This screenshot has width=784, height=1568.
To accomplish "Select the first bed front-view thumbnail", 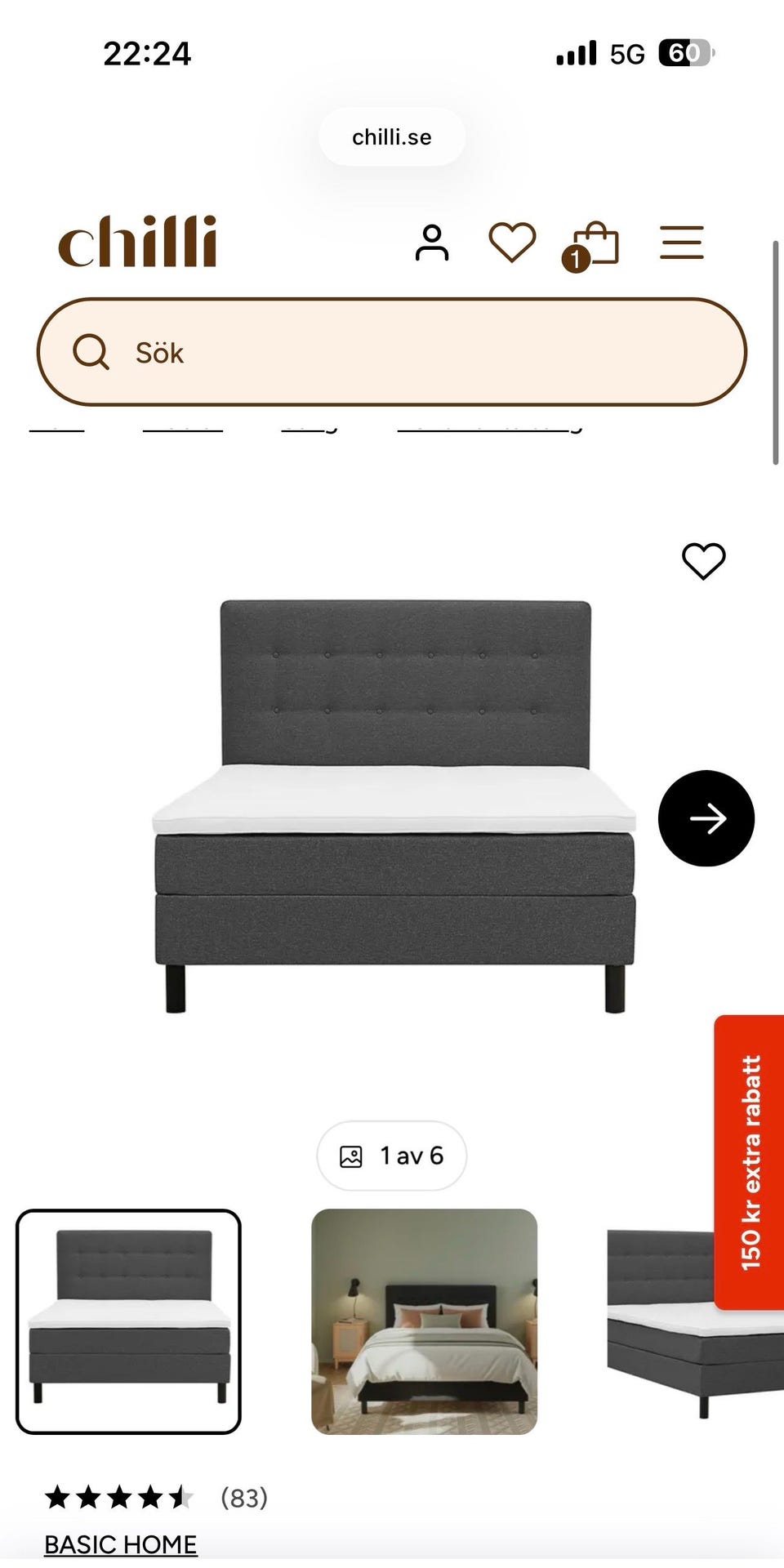I will tap(128, 1321).
